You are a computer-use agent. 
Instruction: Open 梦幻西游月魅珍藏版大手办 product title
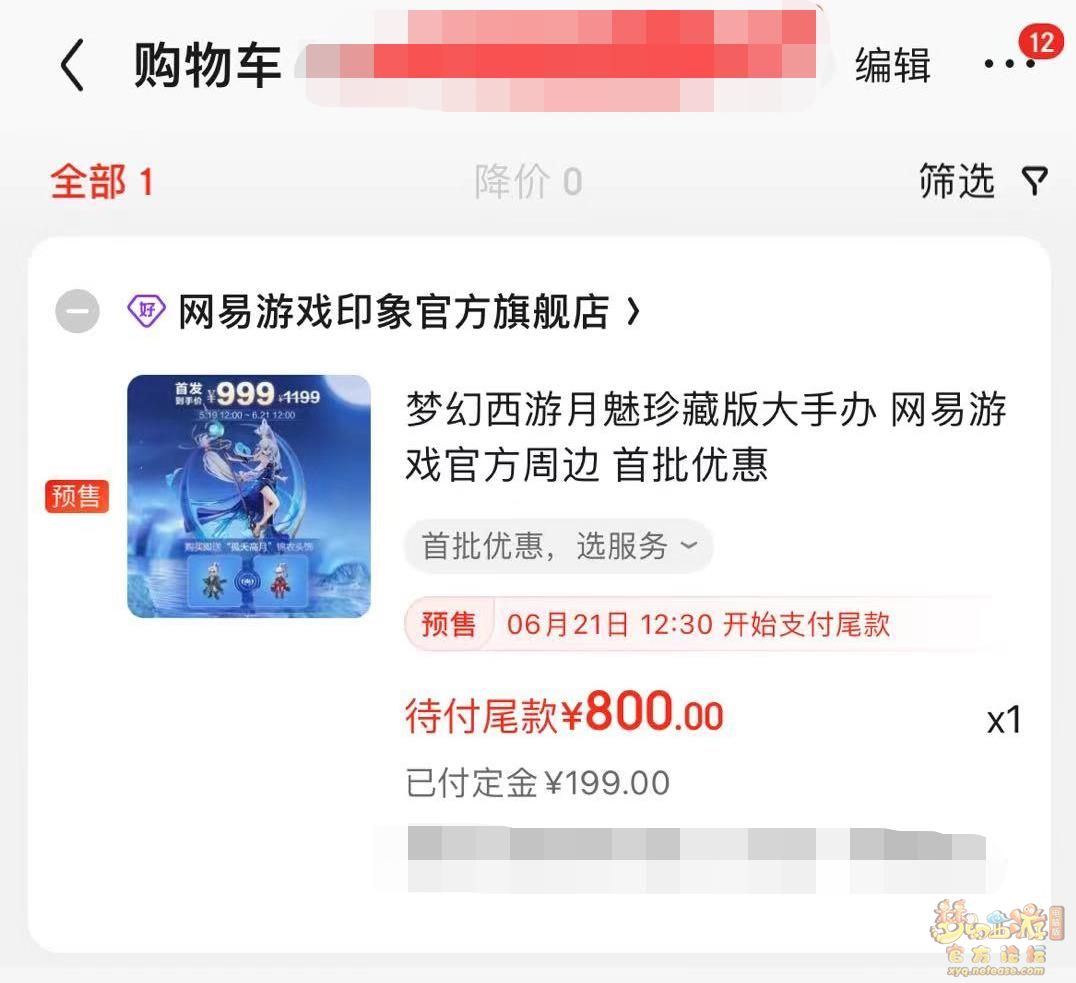(704, 437)
